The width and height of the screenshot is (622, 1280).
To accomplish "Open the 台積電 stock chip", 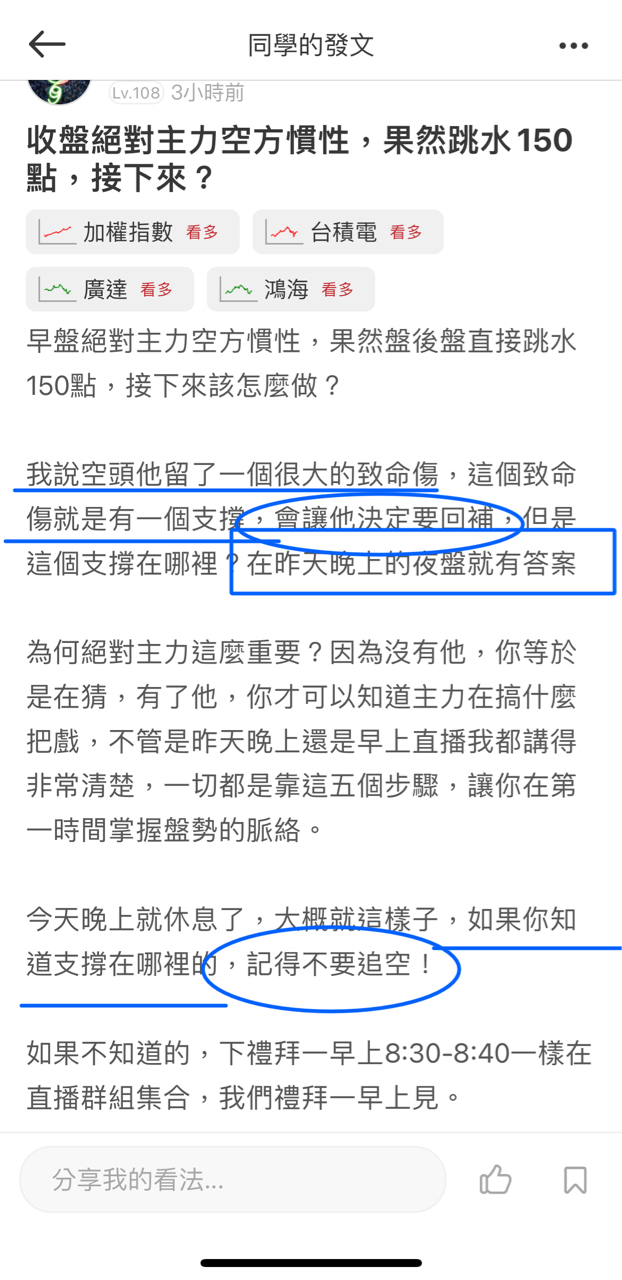I will click(348, 232).
